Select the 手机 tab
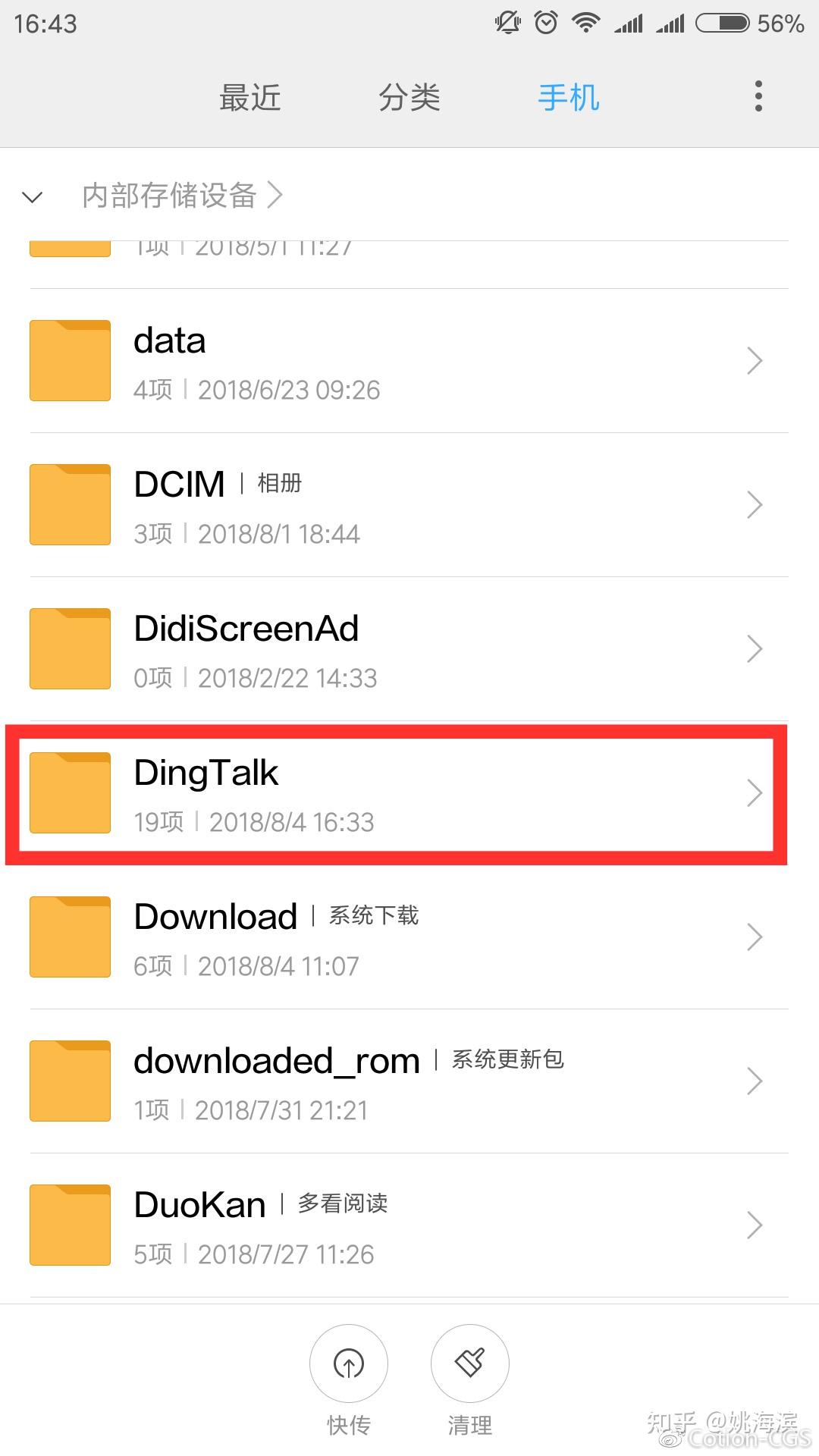The image size is (819, 1456). [x=568, y=98]
